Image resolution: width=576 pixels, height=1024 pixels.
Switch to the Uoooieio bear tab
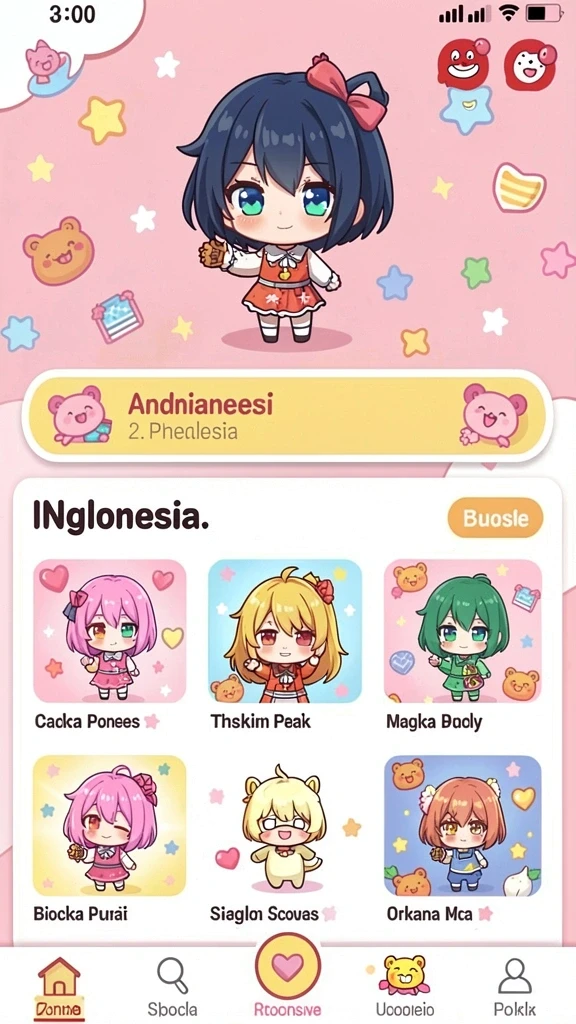coord(405,986)
